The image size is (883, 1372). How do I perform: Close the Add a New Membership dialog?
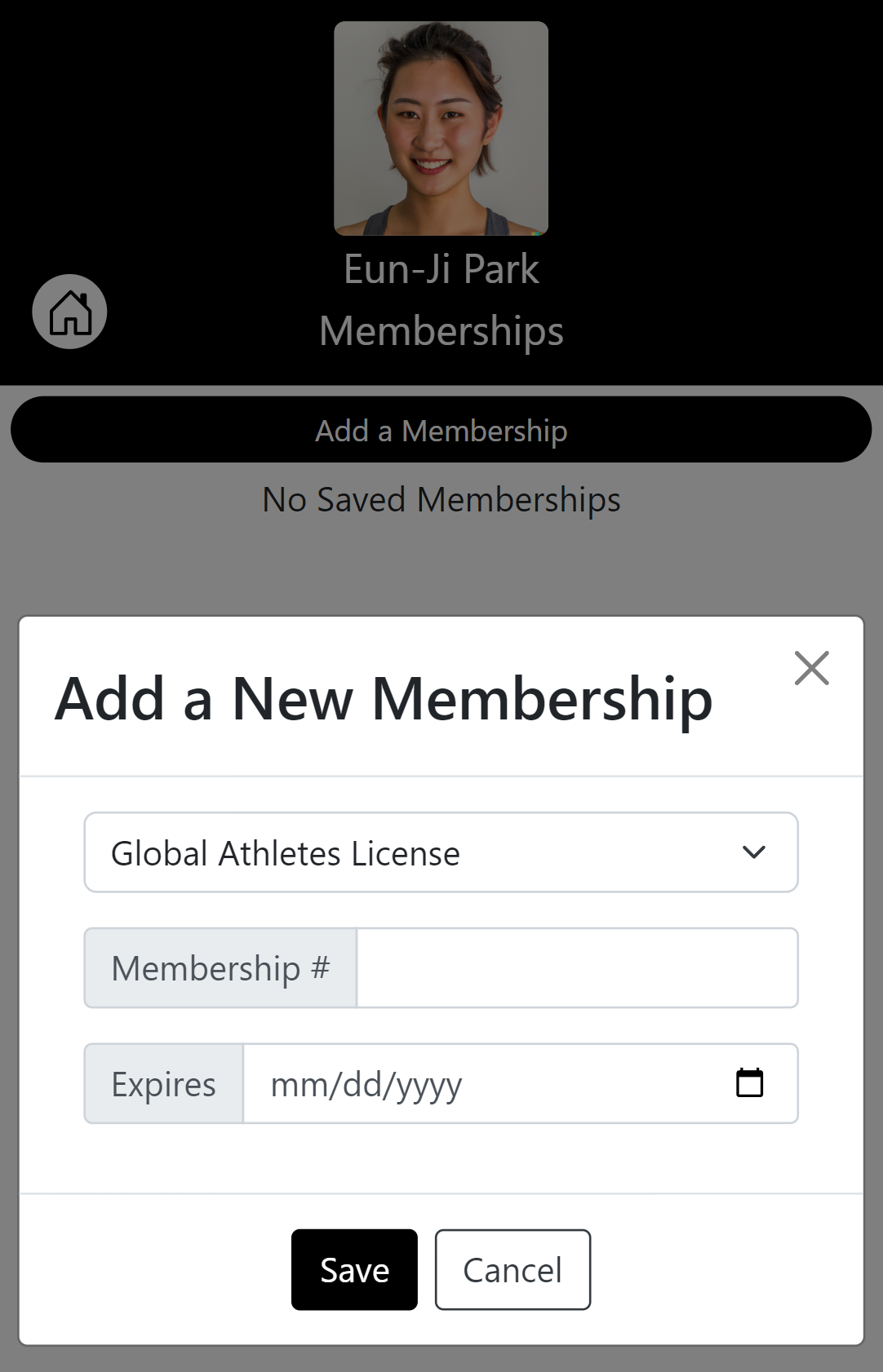(x=811, y=668)
